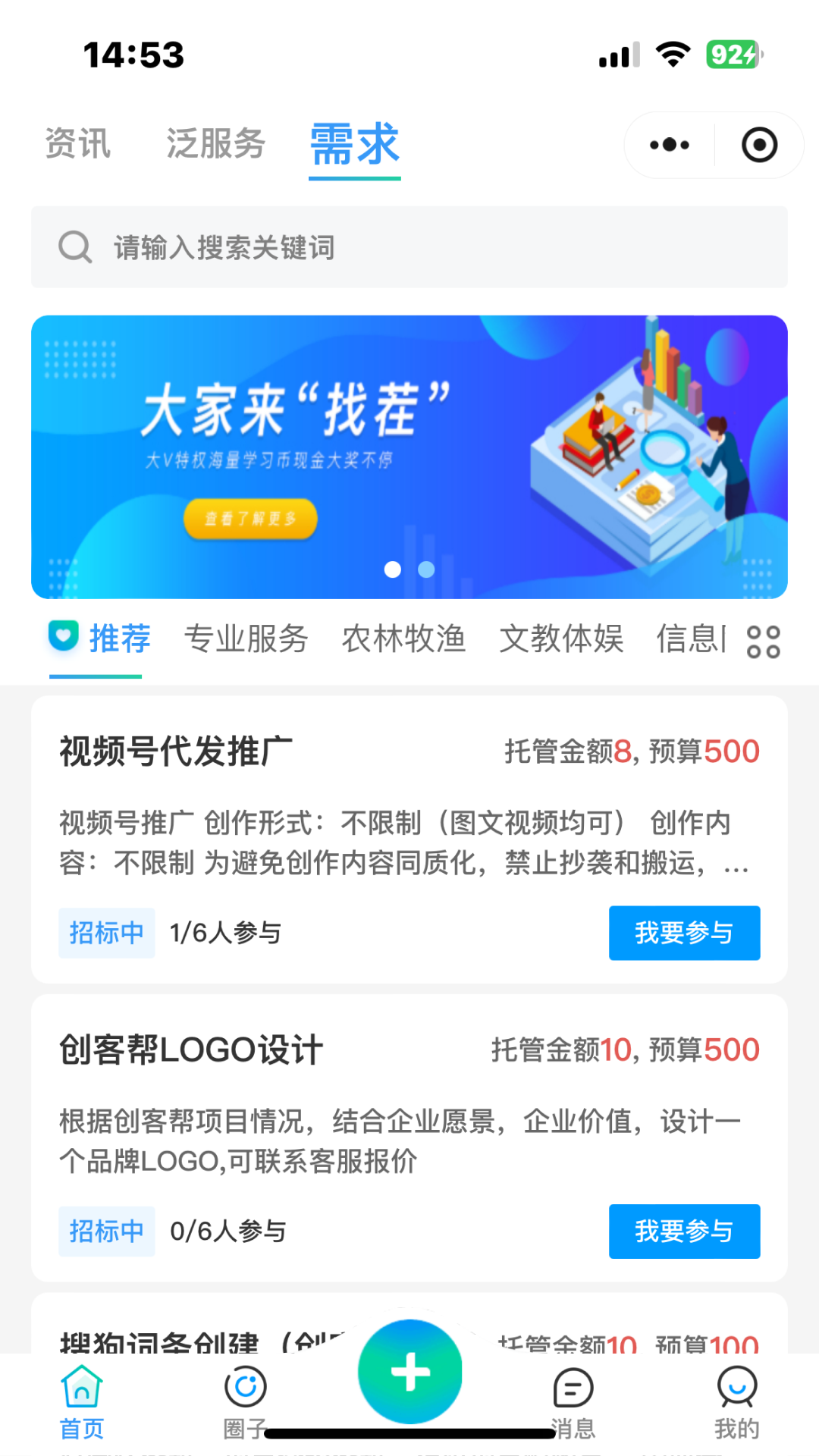Screen dimensions: 819x1456
Task: Tap 查看了解更多 on the banner
Action: pyautogui.click(x=250, y=519)
